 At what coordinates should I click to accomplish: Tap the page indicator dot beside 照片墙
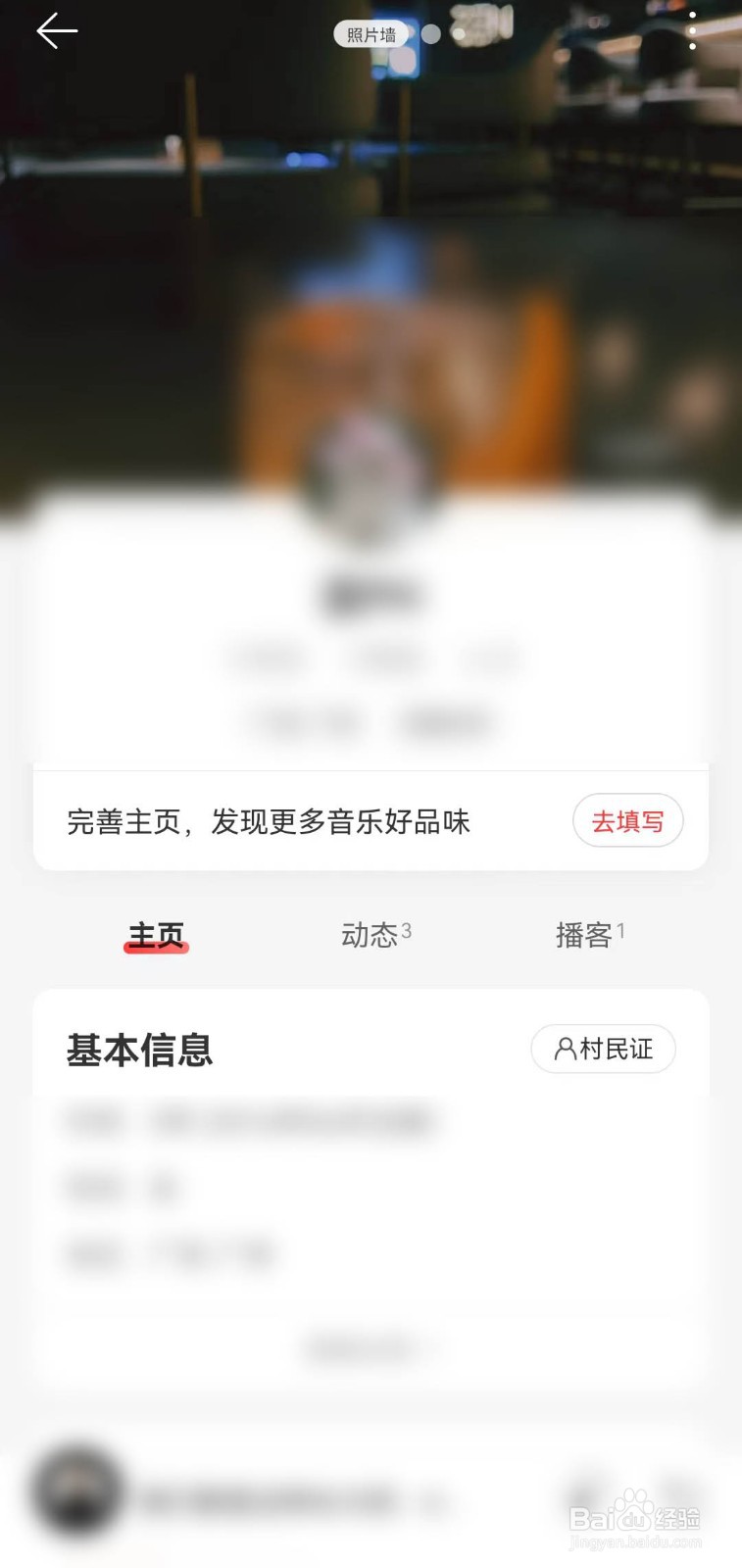[429, 33]
